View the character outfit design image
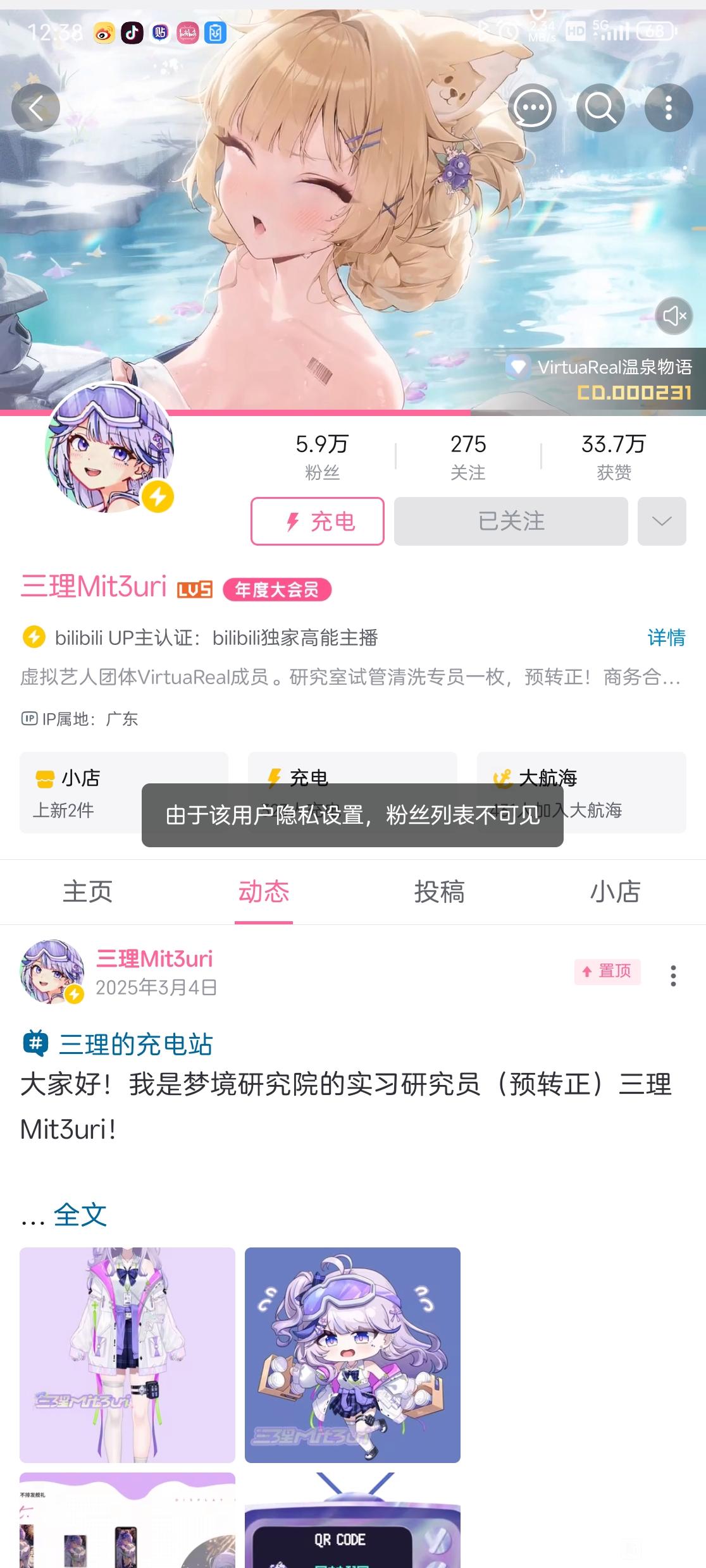The height and width of the screenshot is (1568, 706). click(127, 1354)
